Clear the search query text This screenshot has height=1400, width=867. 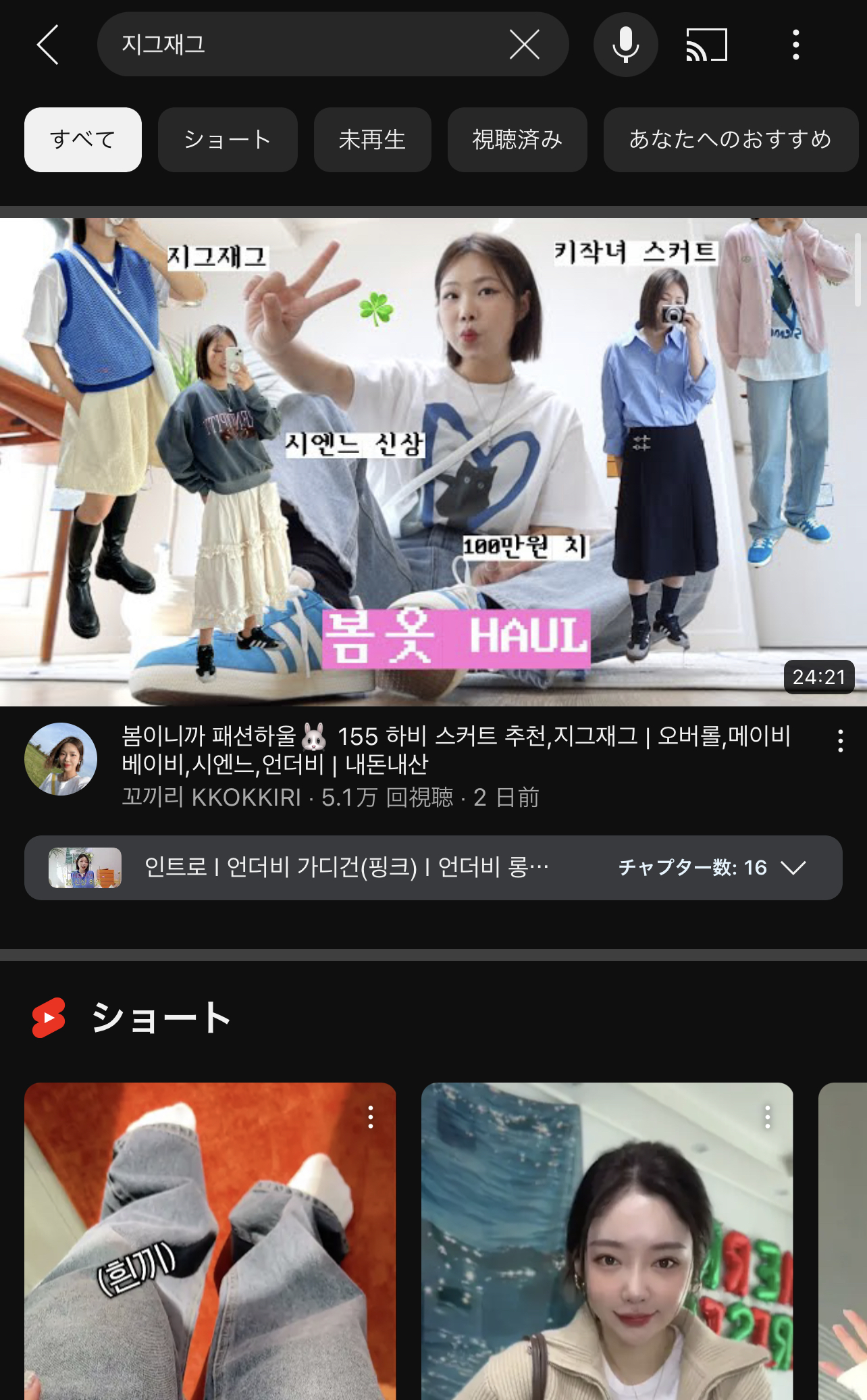coord(524,45)
